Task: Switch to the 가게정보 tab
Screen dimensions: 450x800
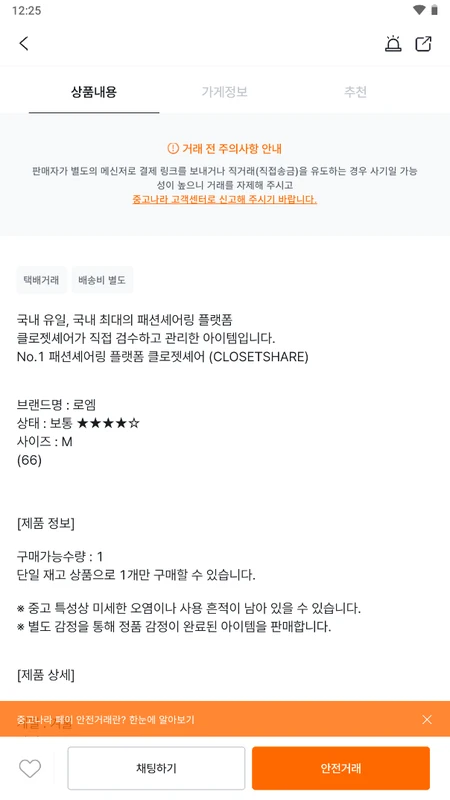Action: click(x=224, y=92)
